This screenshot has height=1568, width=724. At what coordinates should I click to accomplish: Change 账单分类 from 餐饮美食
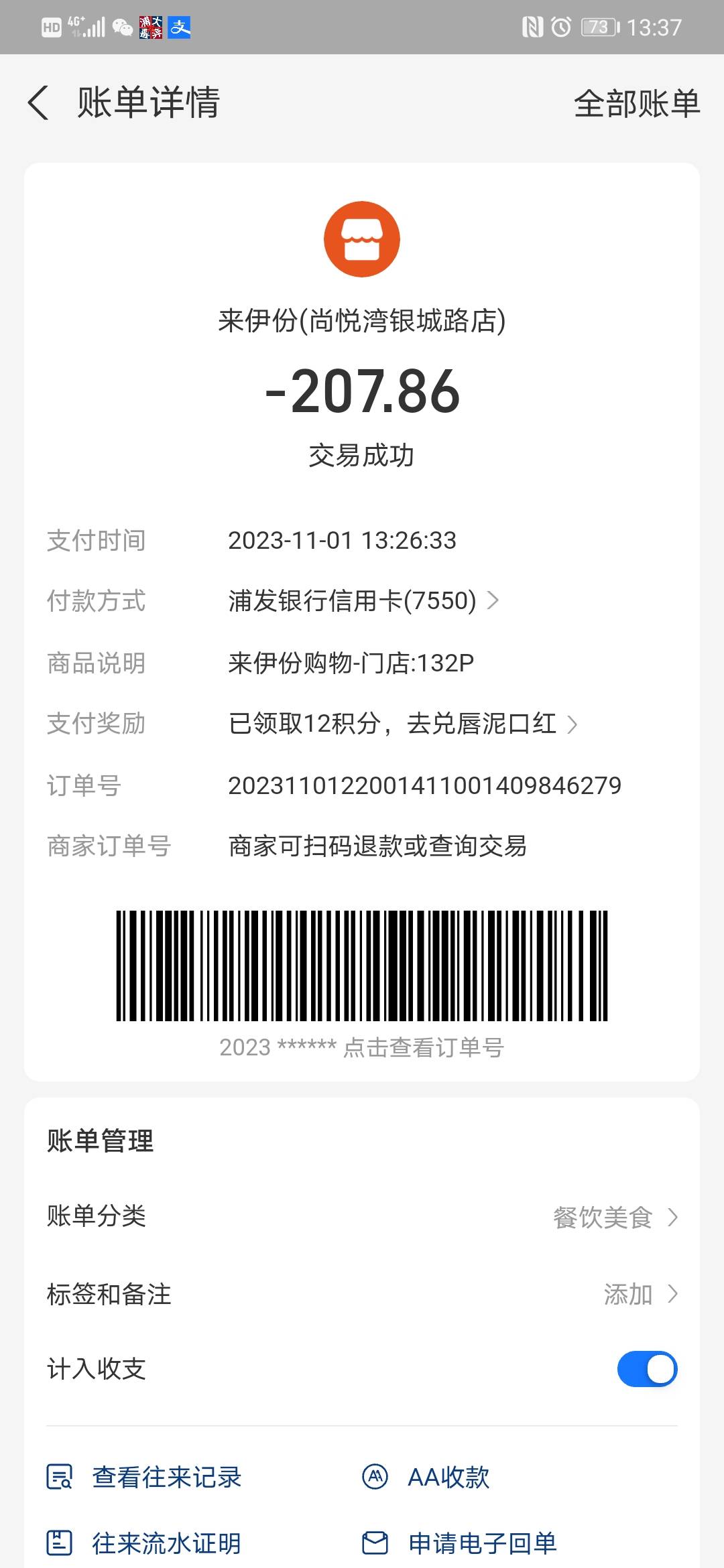tap(362, 1216)
